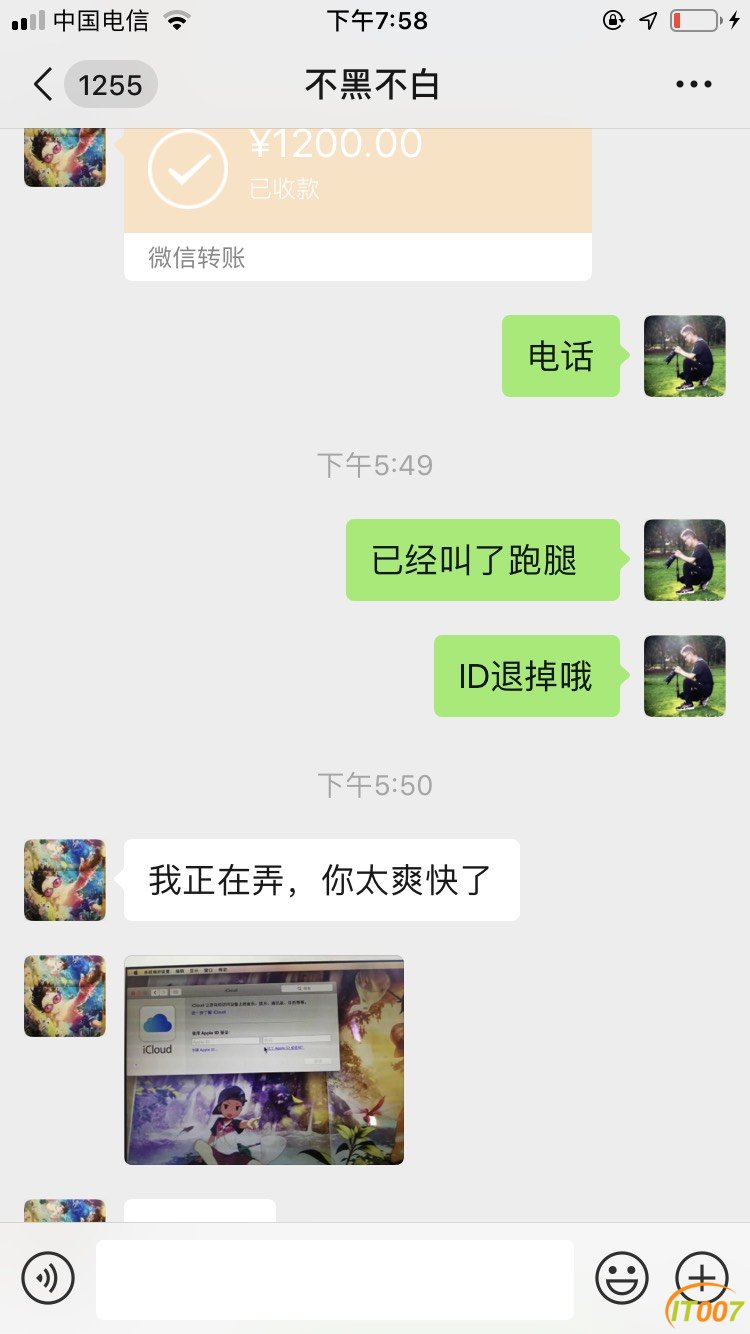
Task: Switch to voice message input
Action: pyautogui.click(x=48, y=1278)
